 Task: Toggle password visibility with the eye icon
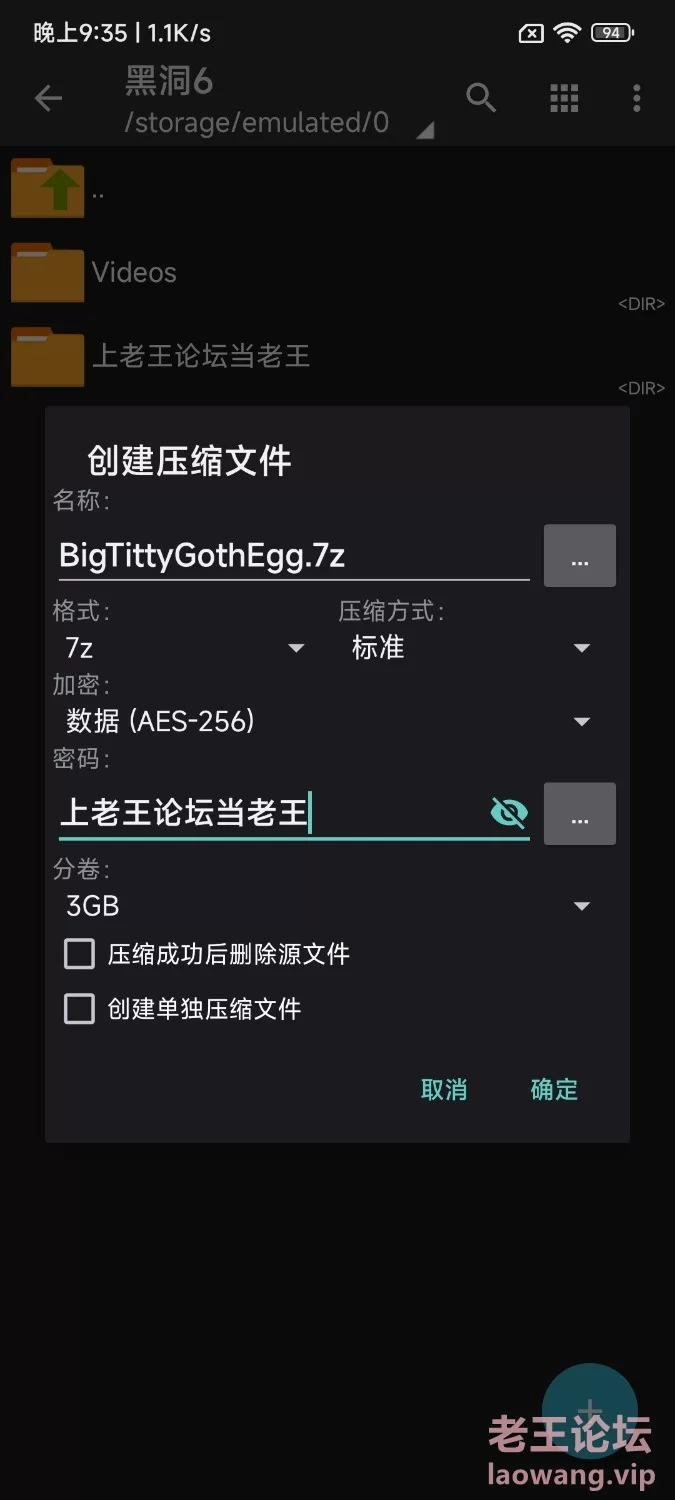point(510,813)
